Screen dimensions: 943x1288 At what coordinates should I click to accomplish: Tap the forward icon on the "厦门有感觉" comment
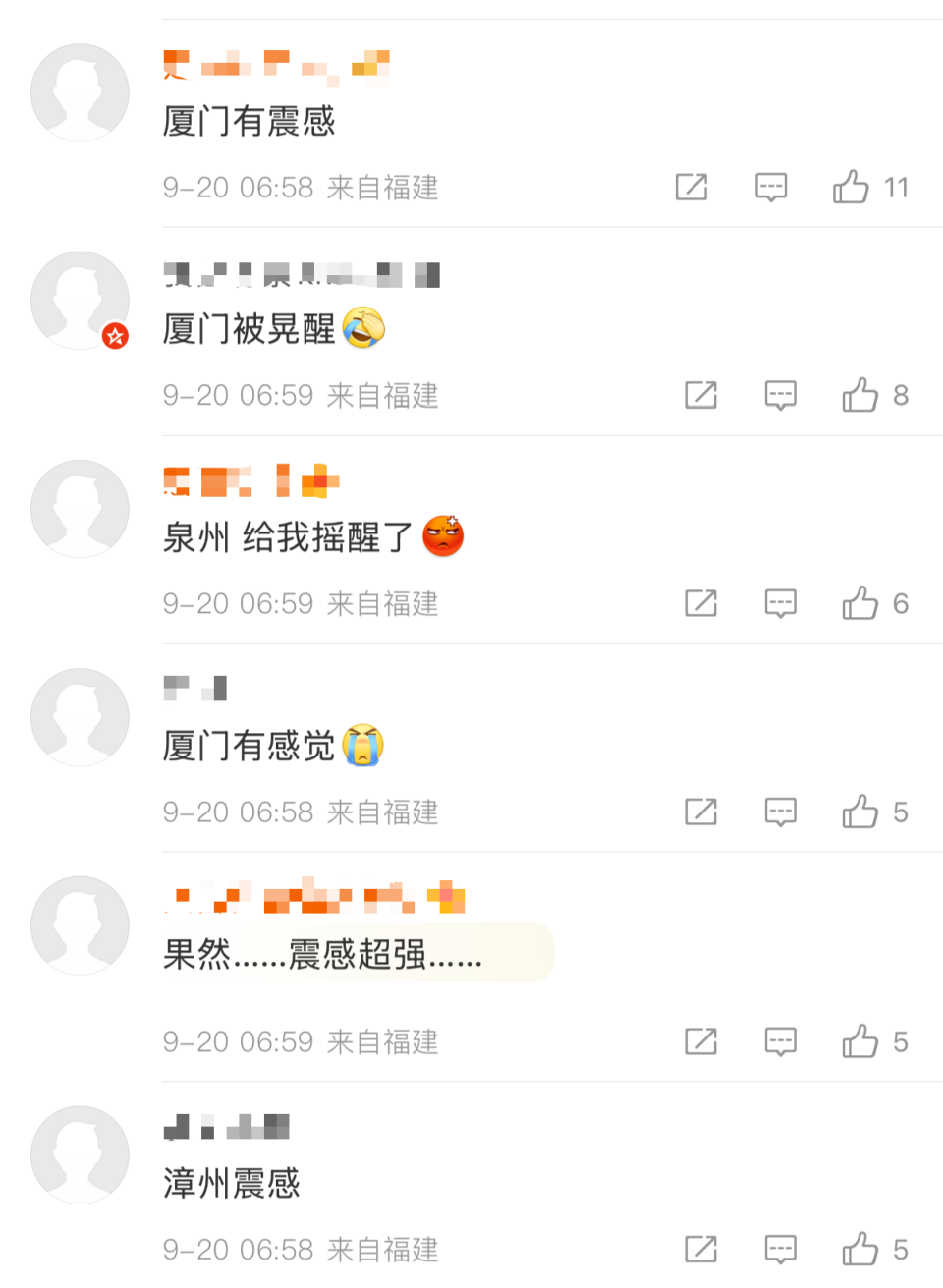pos(700,812)
